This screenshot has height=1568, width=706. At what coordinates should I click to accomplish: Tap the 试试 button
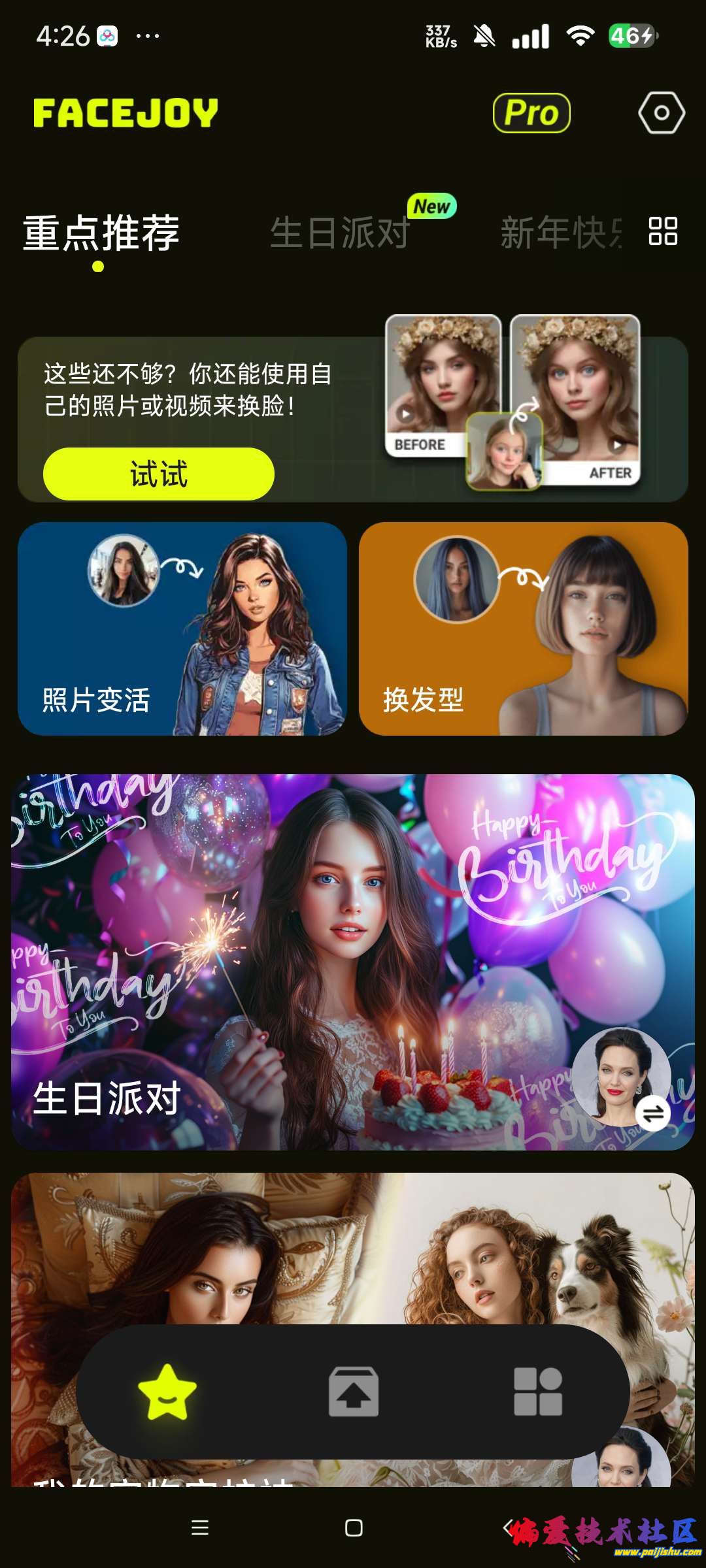pyautogui.click(x=158, y=474)
